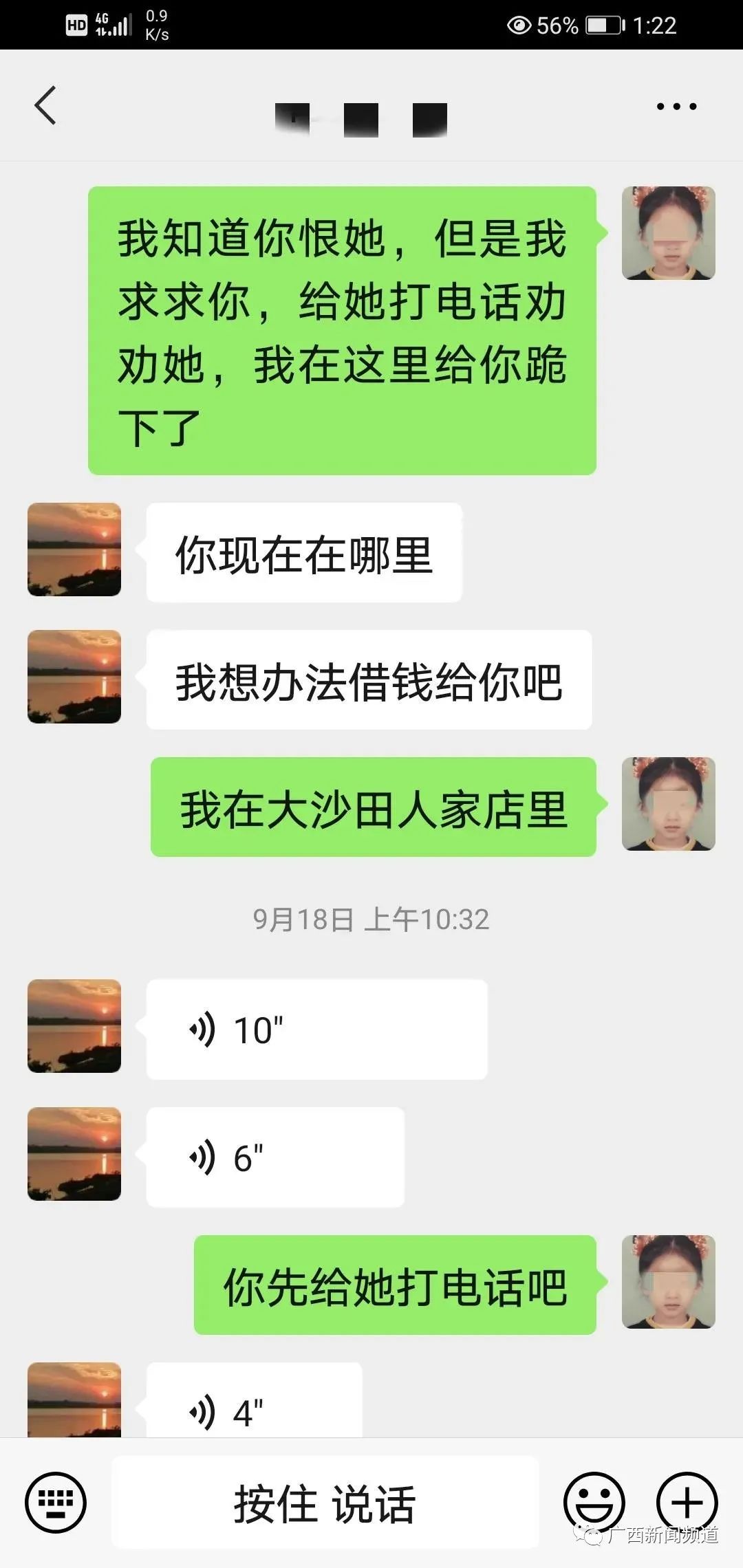Open the girl avatar beside 我在大沙田人家店里
This screenshot has width=743, height=1568.
pyautogui.click(x=668, y=804)
